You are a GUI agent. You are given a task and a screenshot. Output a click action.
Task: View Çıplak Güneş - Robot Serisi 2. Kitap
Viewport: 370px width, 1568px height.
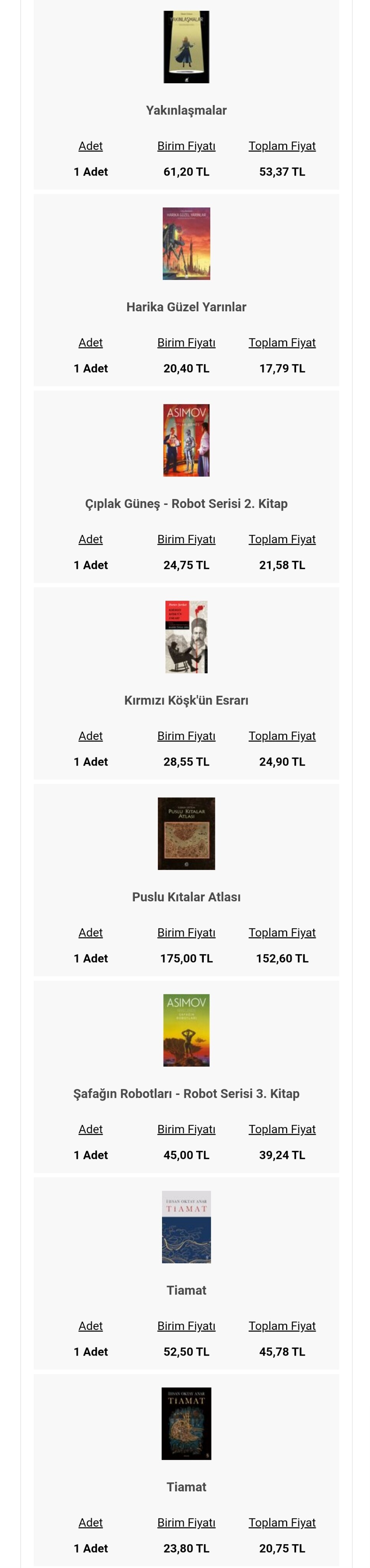pyautogui.click(x=186, y=503)
